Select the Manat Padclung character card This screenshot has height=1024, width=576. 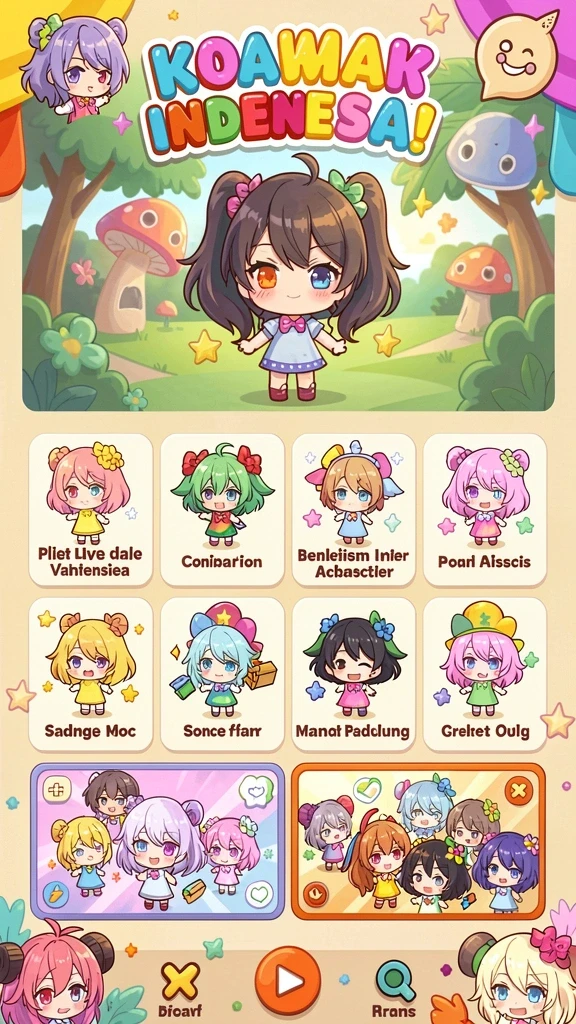pyautogui.click(x=353, y=674)
